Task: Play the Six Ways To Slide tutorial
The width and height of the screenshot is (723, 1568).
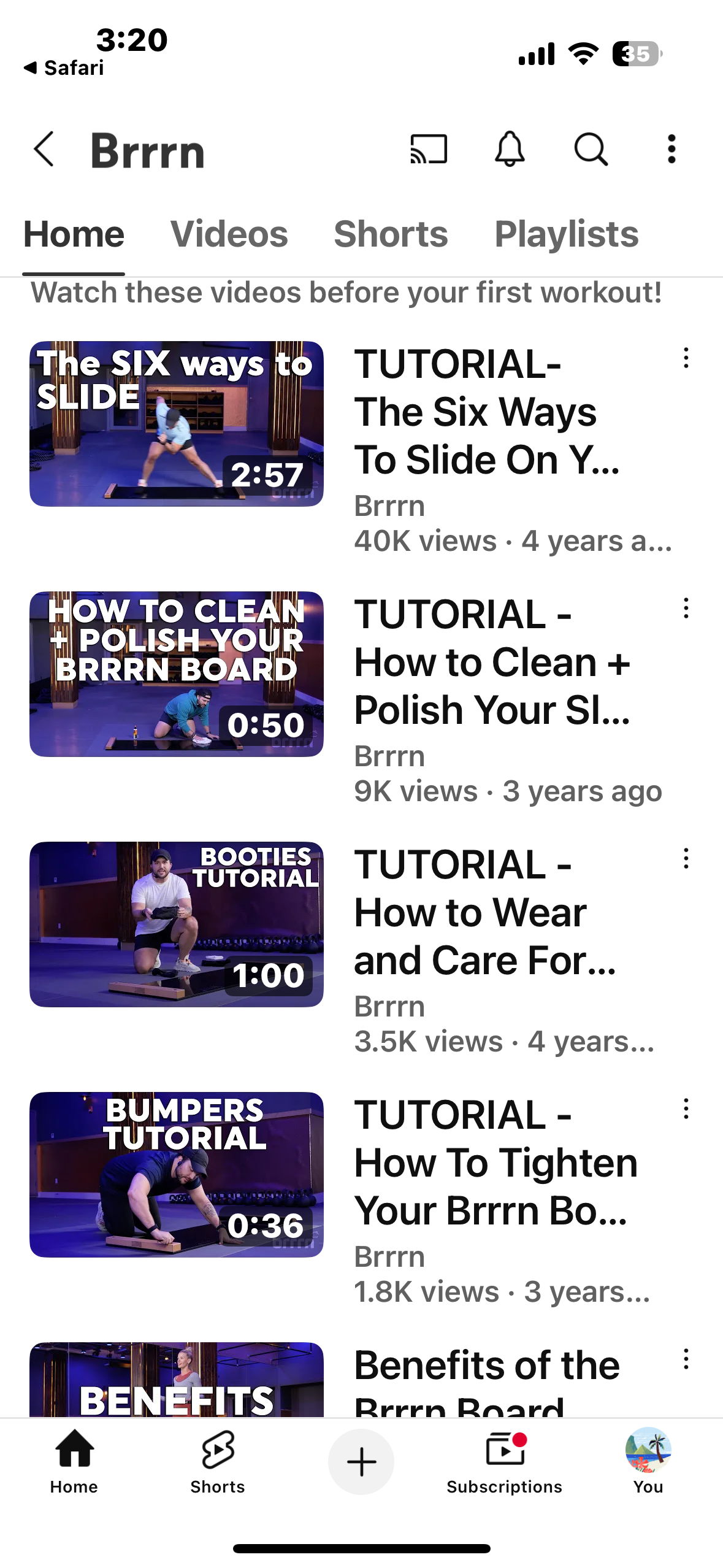Action: [177, 424]
